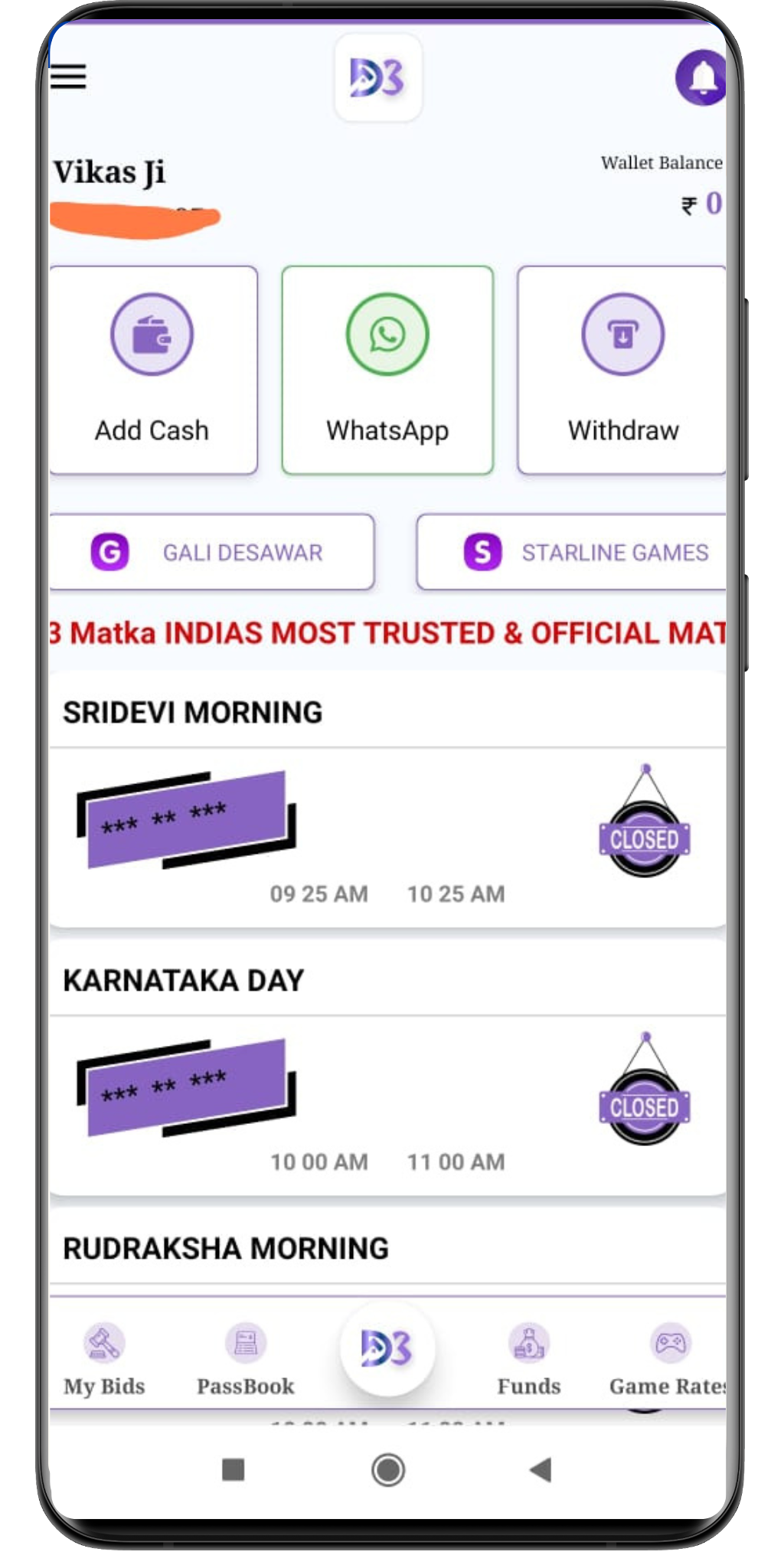The width and height of the screenshot is (784, 1568).
Task: Open Starline Games section
Action: (x=573, y=552)
